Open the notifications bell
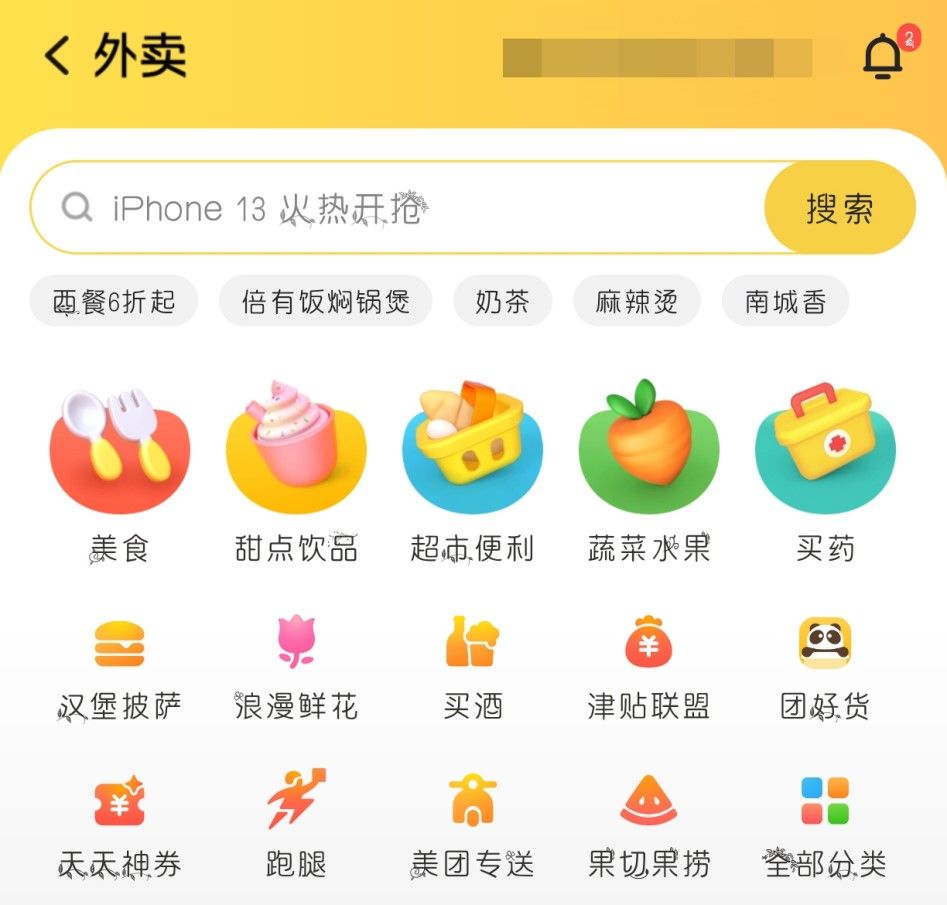Screen dimensions: 947x905 tap(882, 58)
